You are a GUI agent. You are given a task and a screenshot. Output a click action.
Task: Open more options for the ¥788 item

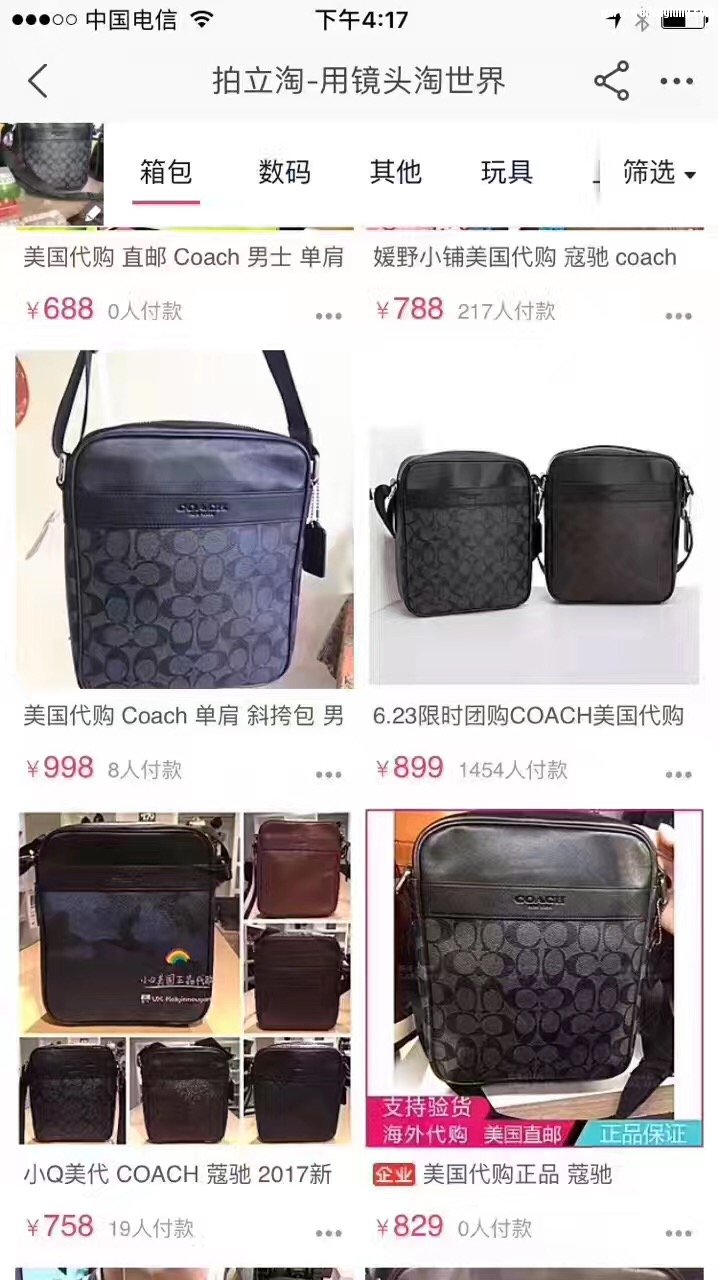click(x=678, y=316)
